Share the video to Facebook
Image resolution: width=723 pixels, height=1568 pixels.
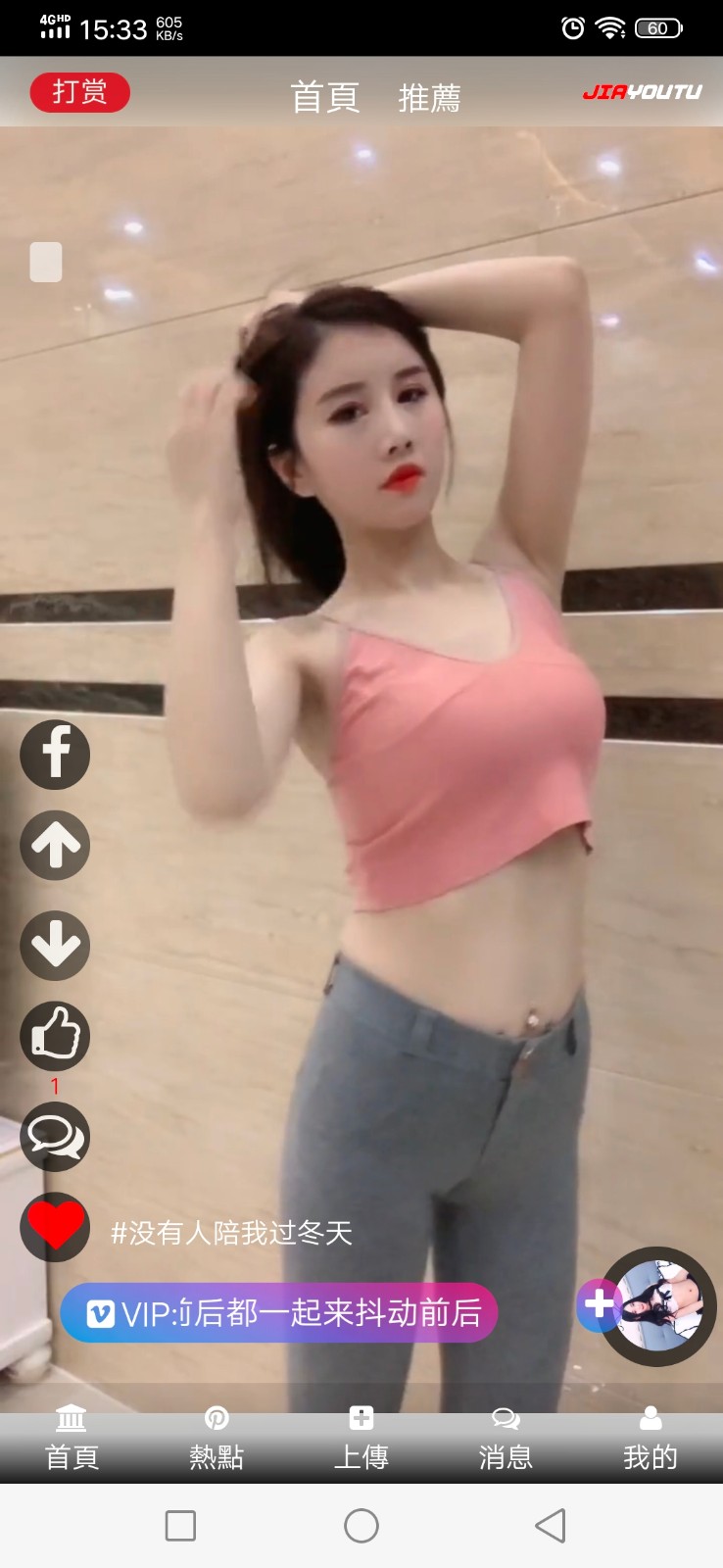55,754
